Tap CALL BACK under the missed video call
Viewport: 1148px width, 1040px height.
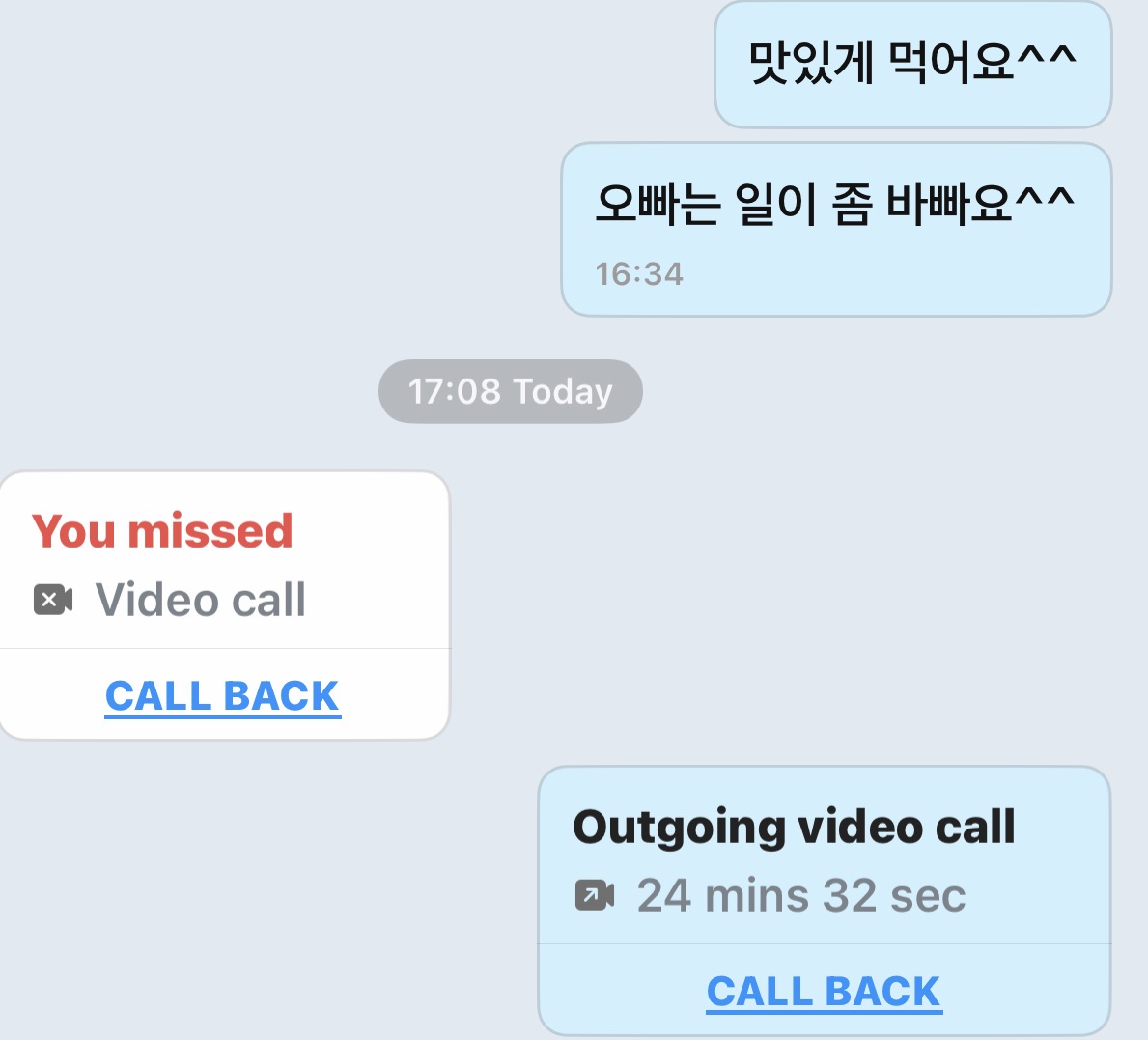tap(222, 695)
